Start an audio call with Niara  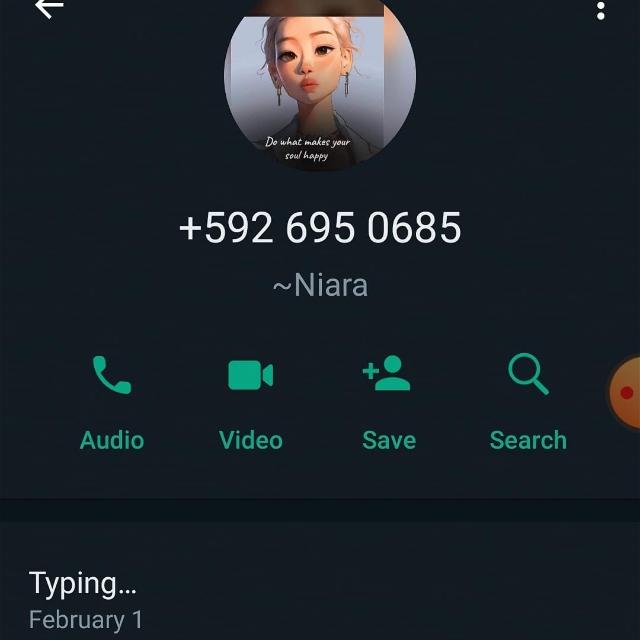click(x=112, y=402)
